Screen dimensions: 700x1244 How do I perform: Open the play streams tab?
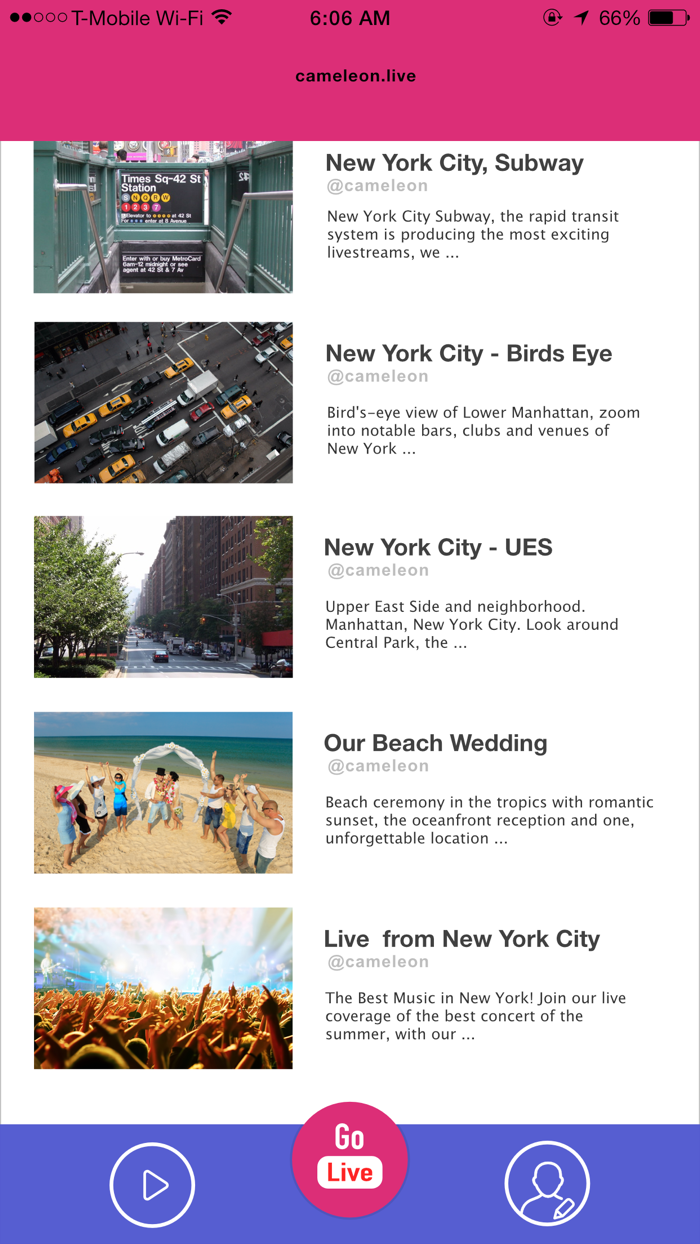152,1184
